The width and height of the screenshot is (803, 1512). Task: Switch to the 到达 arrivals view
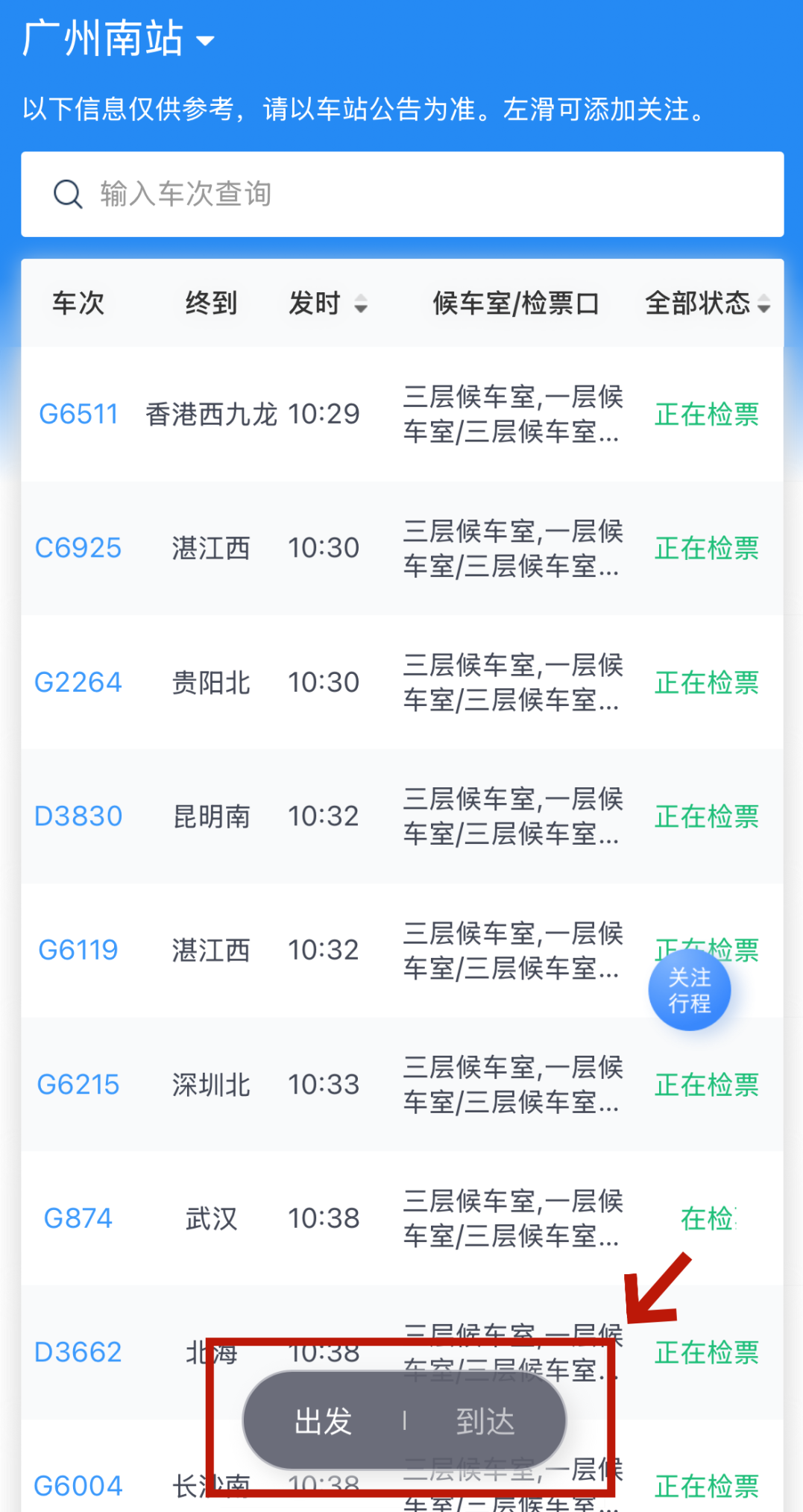tap(485, 1422)
